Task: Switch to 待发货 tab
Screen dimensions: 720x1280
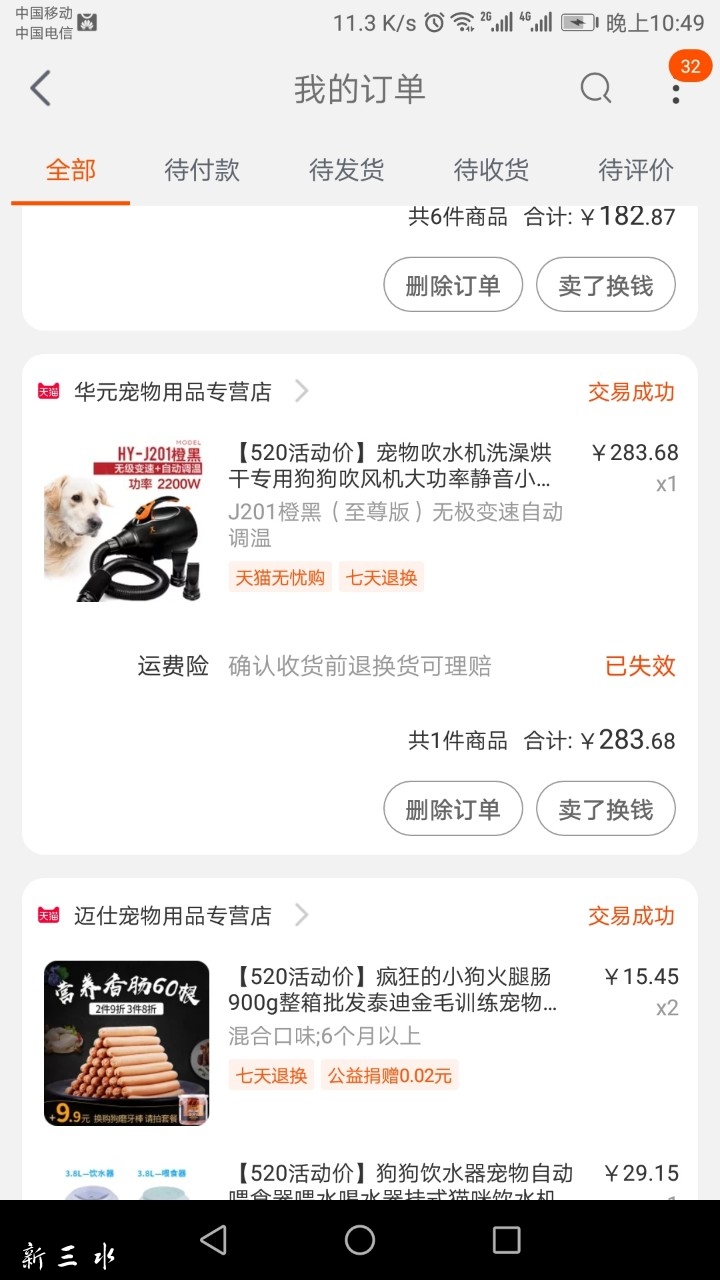Action: [347, 170]
